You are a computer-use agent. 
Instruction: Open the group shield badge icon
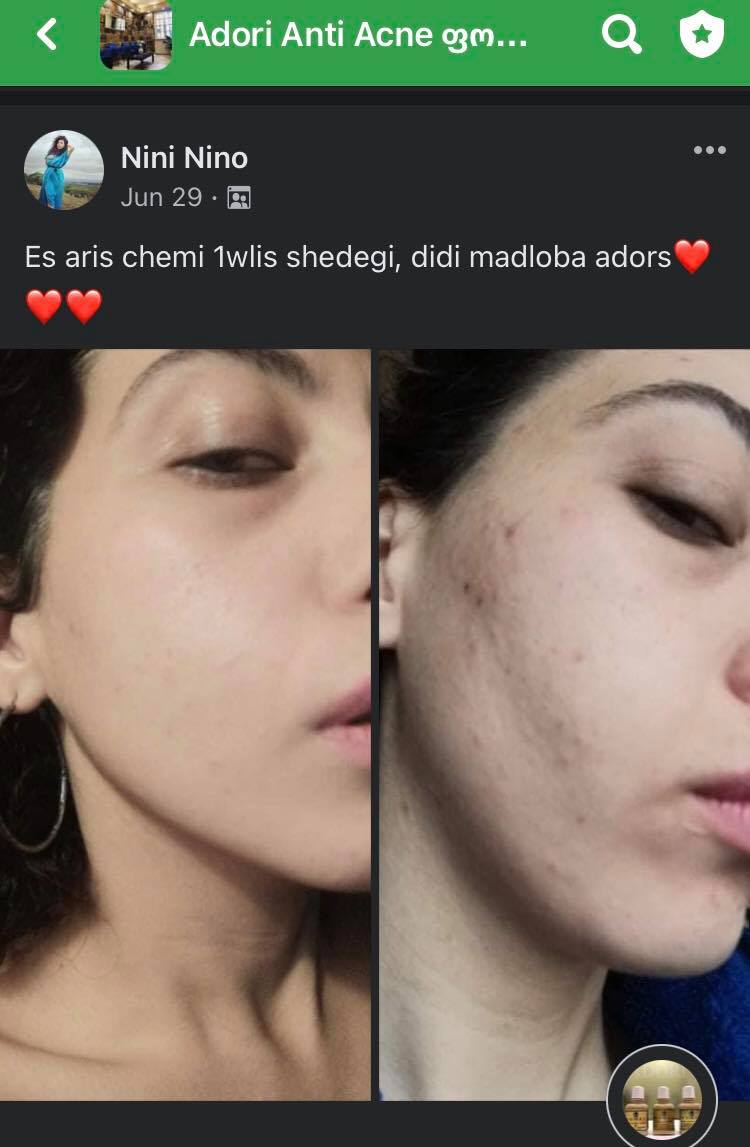pyautogui.click(x=702, y=36)
